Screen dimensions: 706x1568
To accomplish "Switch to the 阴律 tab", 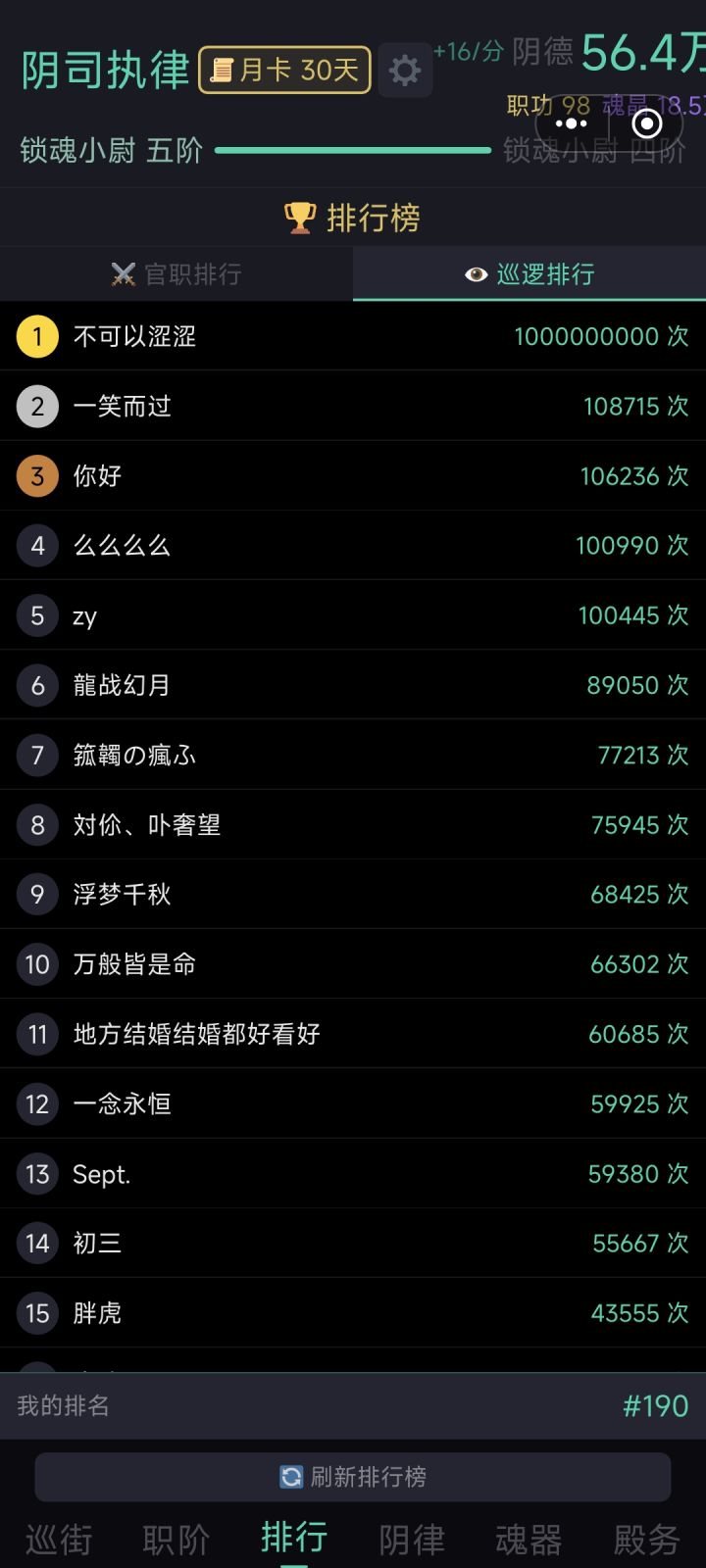I will pos(412,1540).
